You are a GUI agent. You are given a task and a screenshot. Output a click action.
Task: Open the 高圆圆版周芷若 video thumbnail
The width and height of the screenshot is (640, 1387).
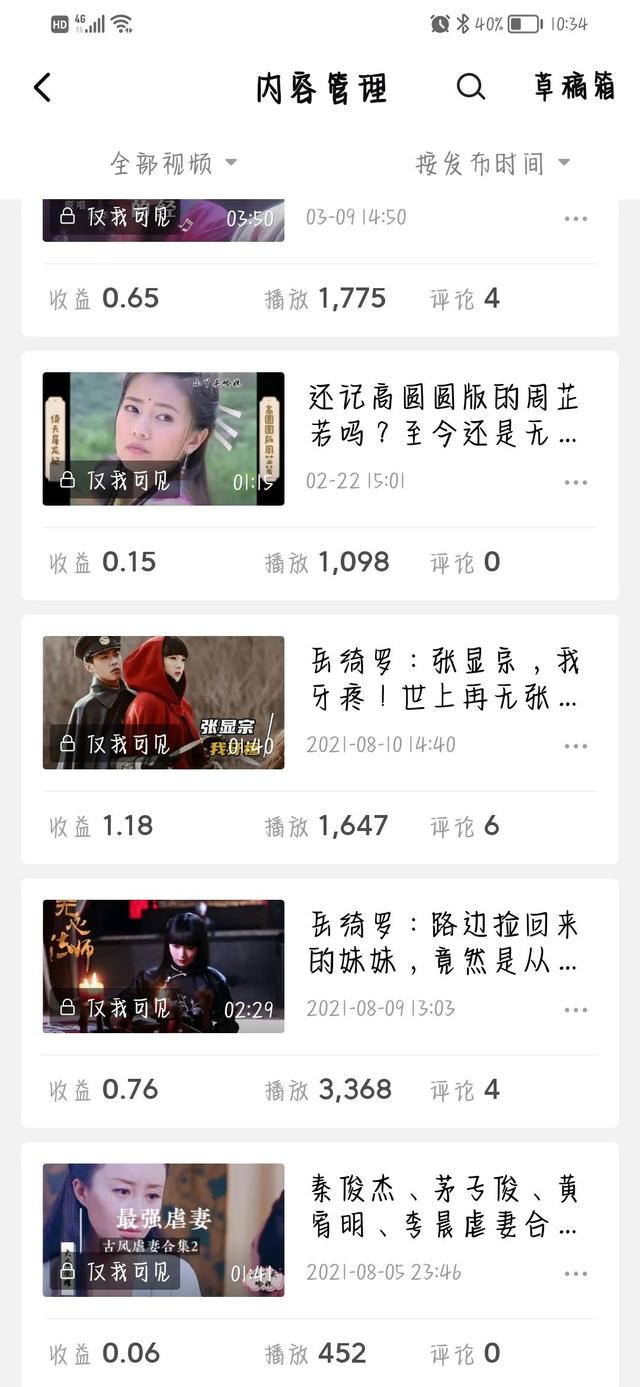pos(163,438)
